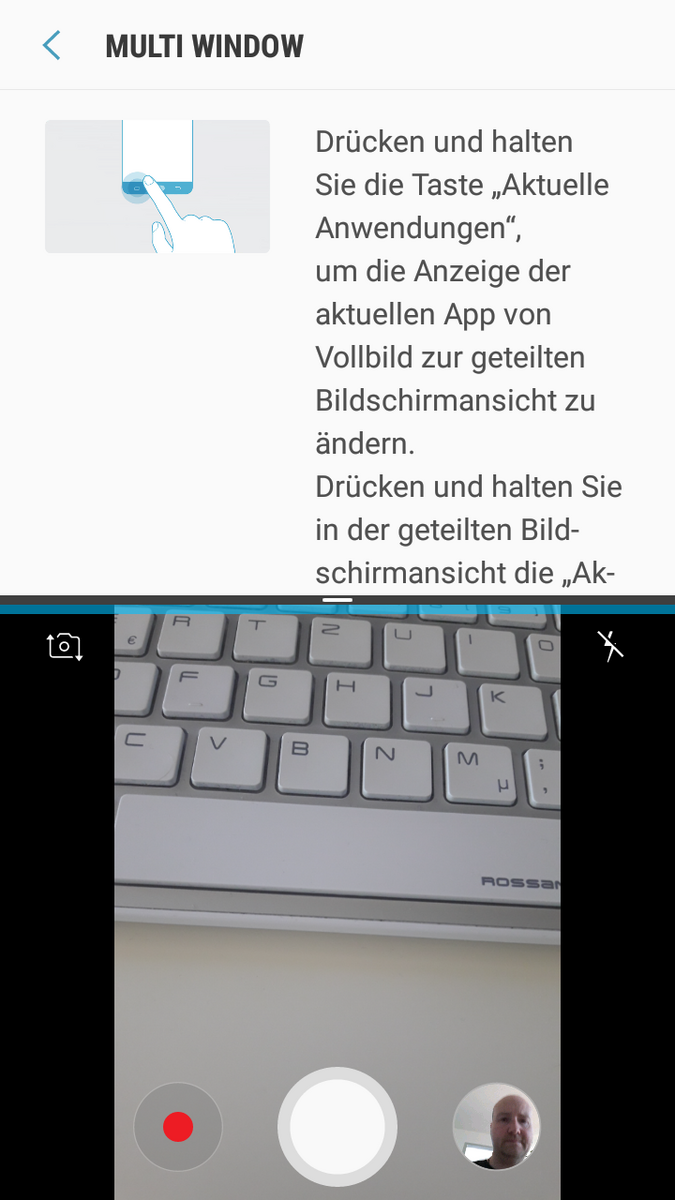The image size is (675, 1200).
Task: Go back from Multi Window settings
Action: pyautogui.click(x=52, y=45)
